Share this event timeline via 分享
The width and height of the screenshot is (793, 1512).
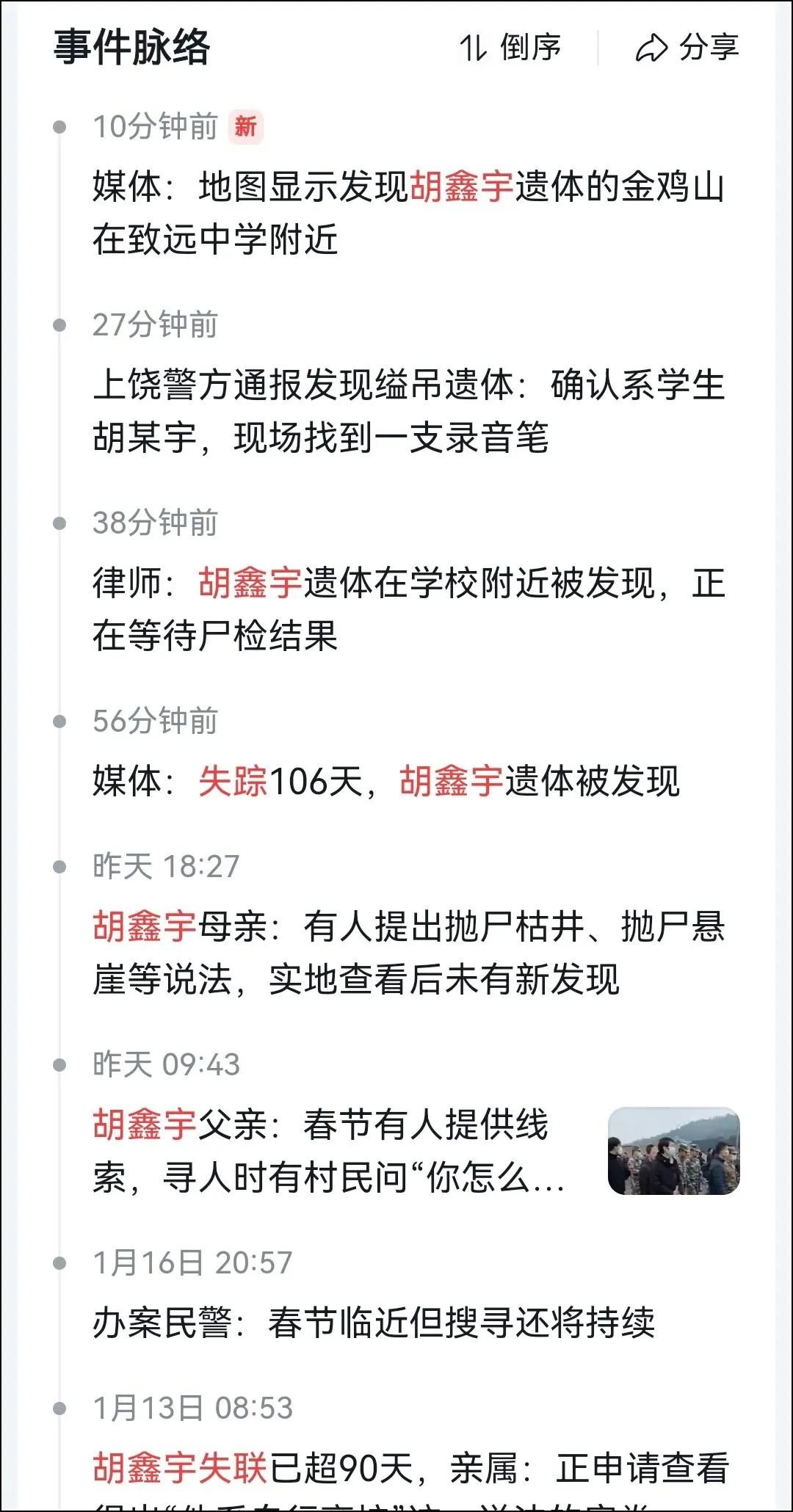click(687, 48)
